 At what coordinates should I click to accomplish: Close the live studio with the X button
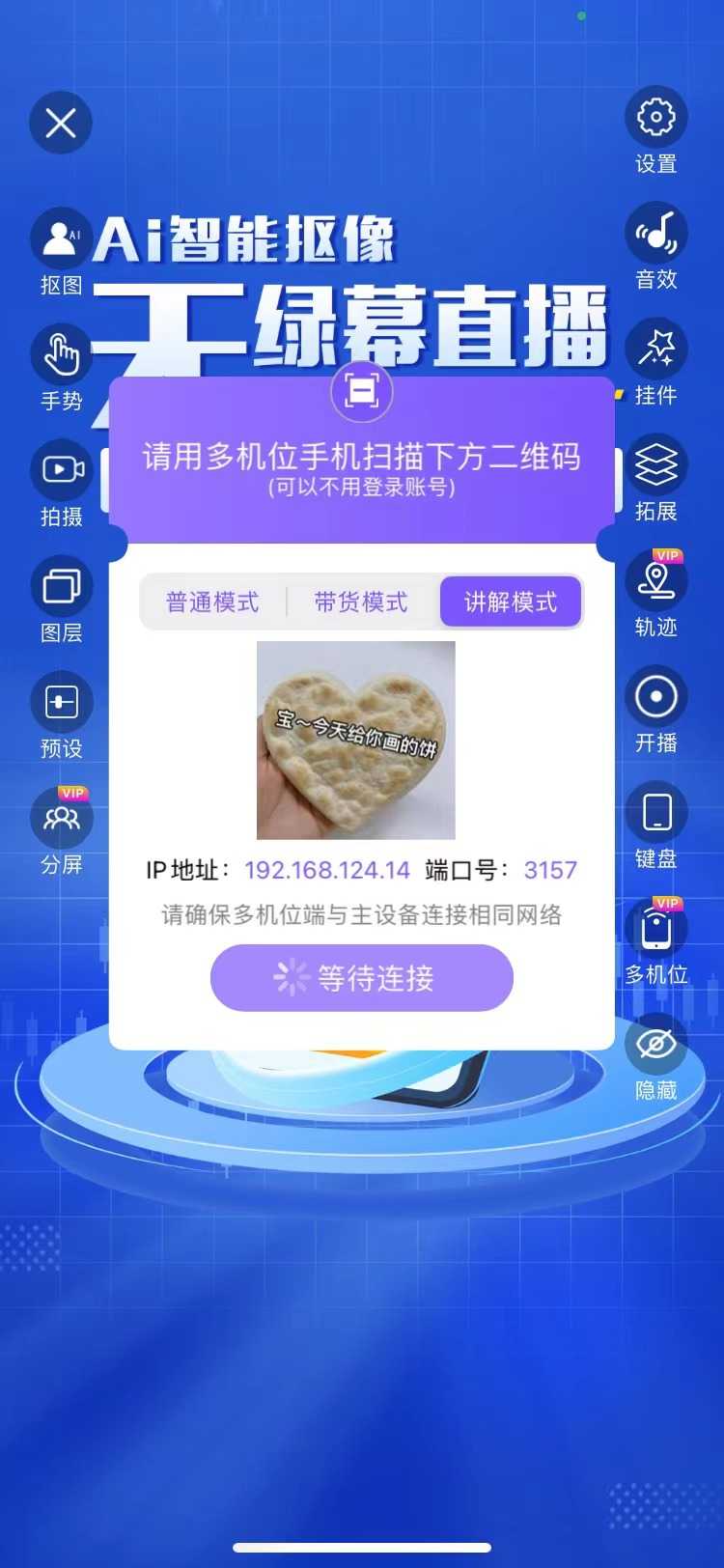61,123
